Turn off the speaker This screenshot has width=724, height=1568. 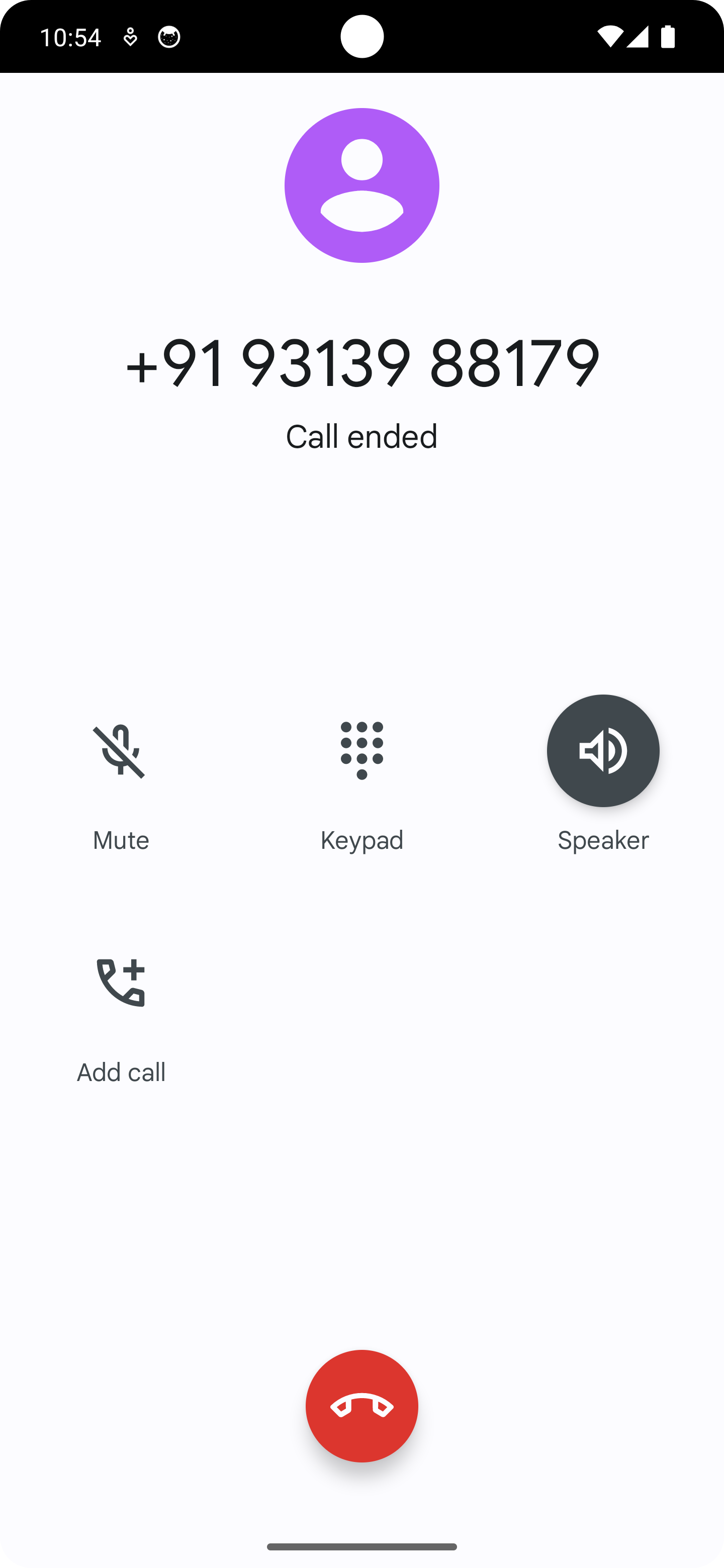coord(602,751)
